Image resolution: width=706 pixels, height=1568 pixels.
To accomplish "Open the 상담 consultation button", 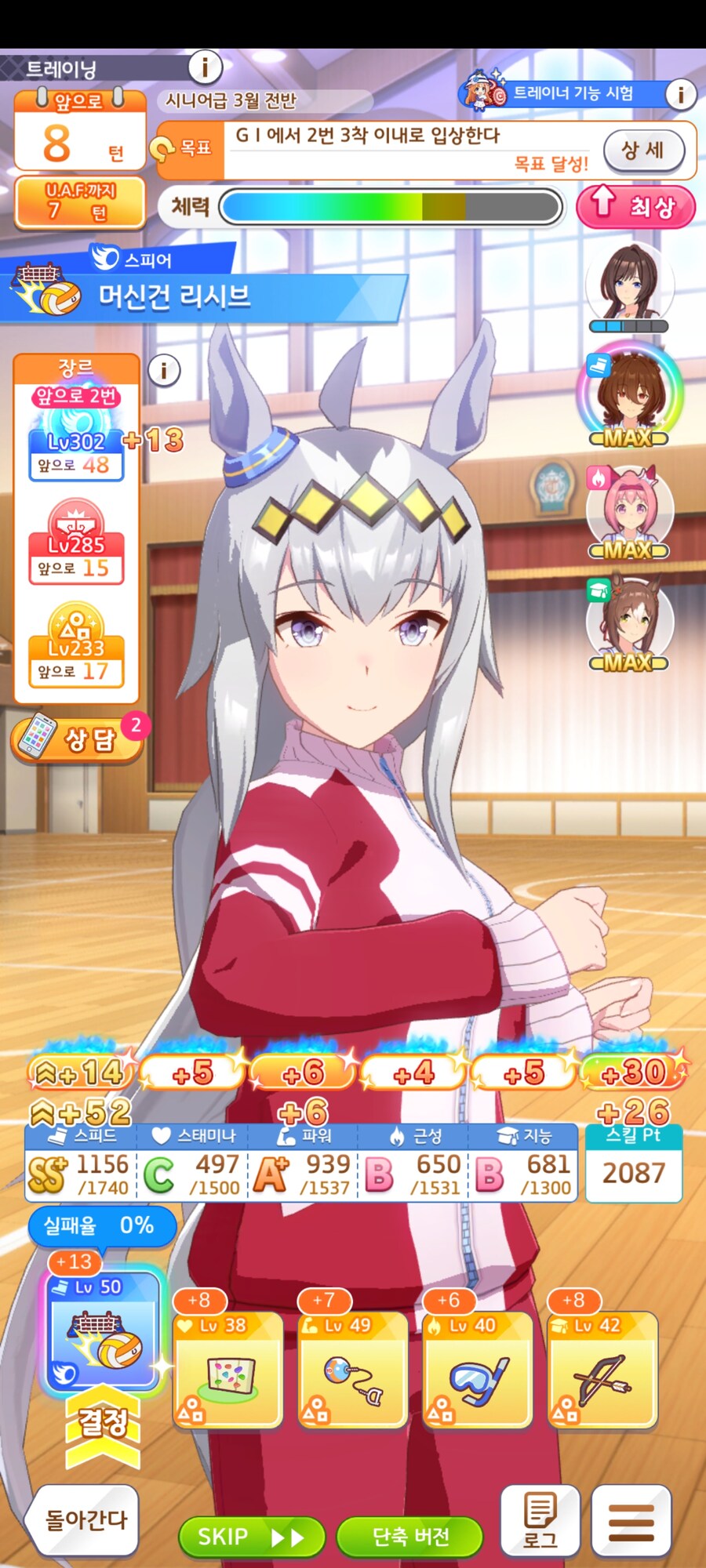I will click(x=77, y=739).
